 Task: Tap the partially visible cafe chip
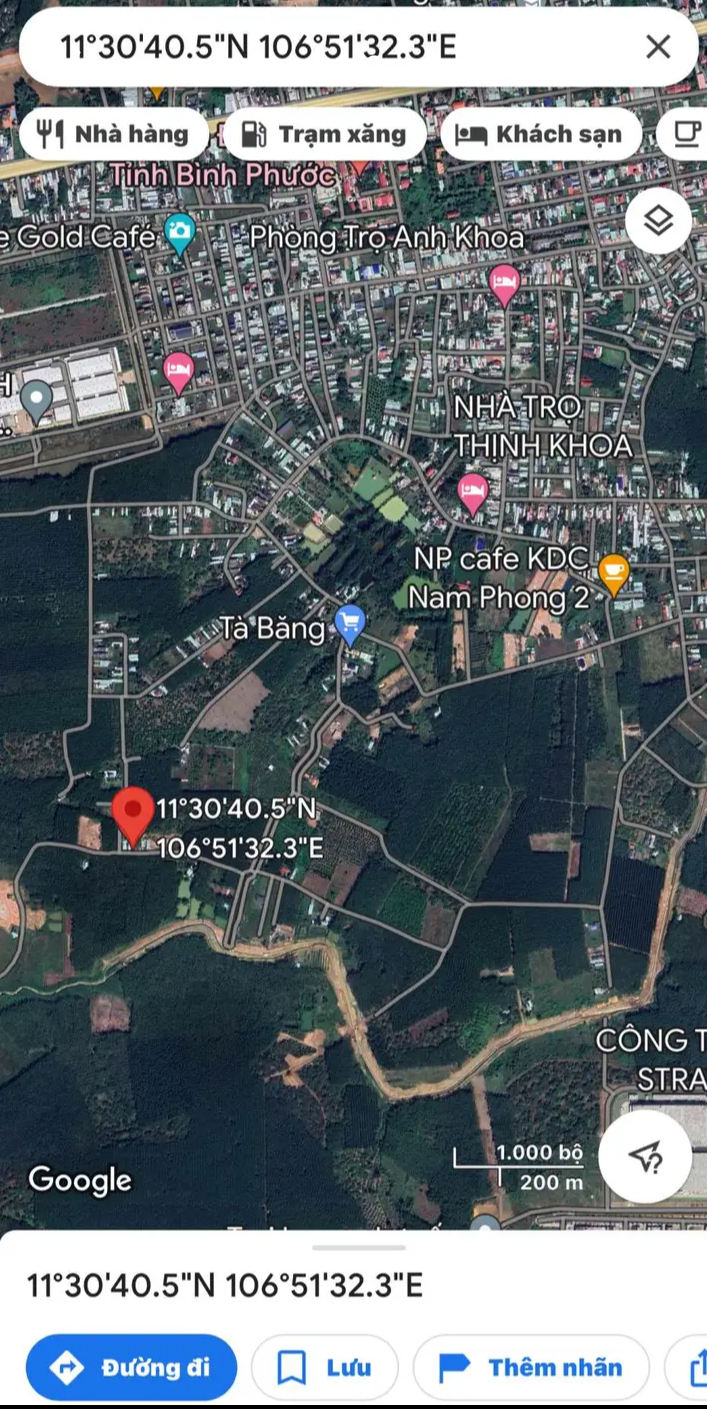pos(688,134)
